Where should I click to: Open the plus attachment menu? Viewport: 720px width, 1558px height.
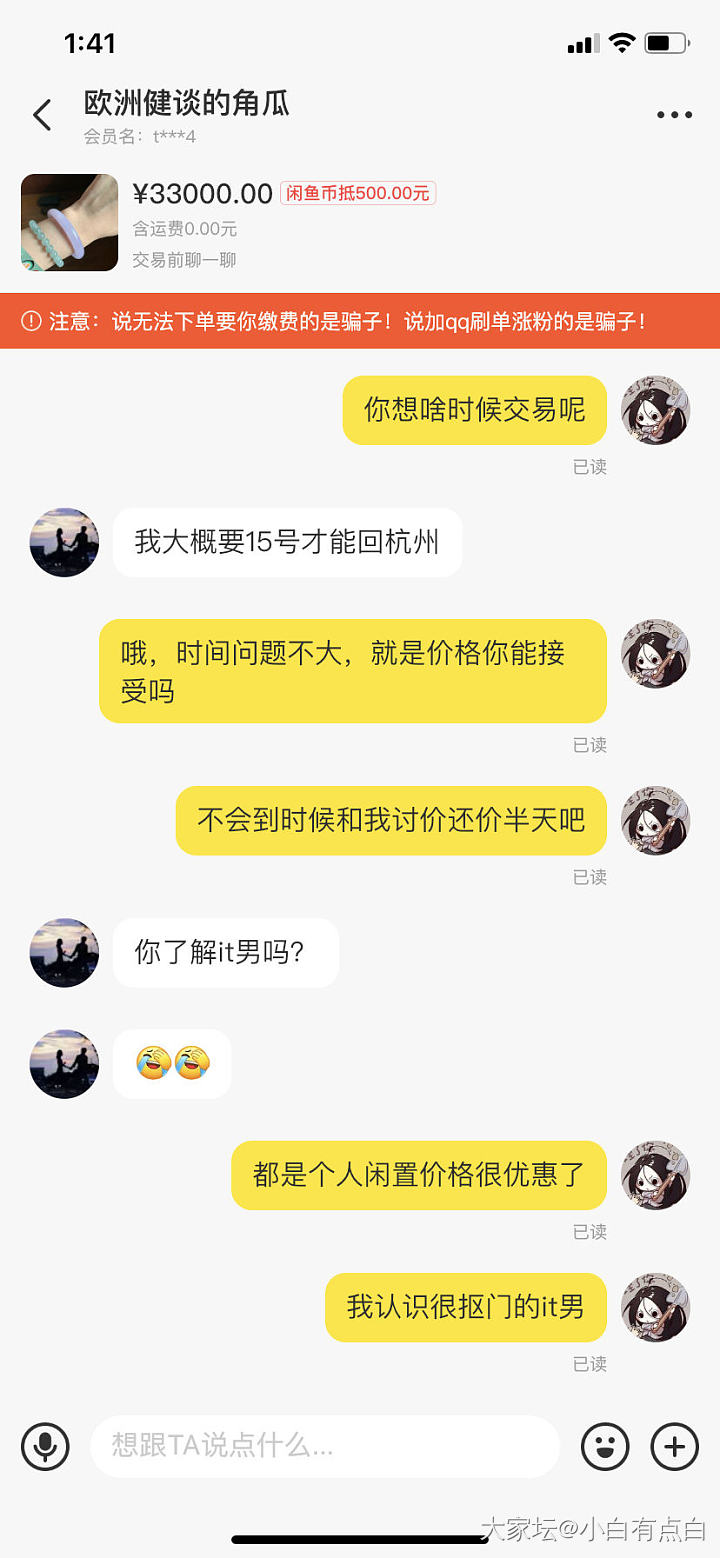(675, 1446)
